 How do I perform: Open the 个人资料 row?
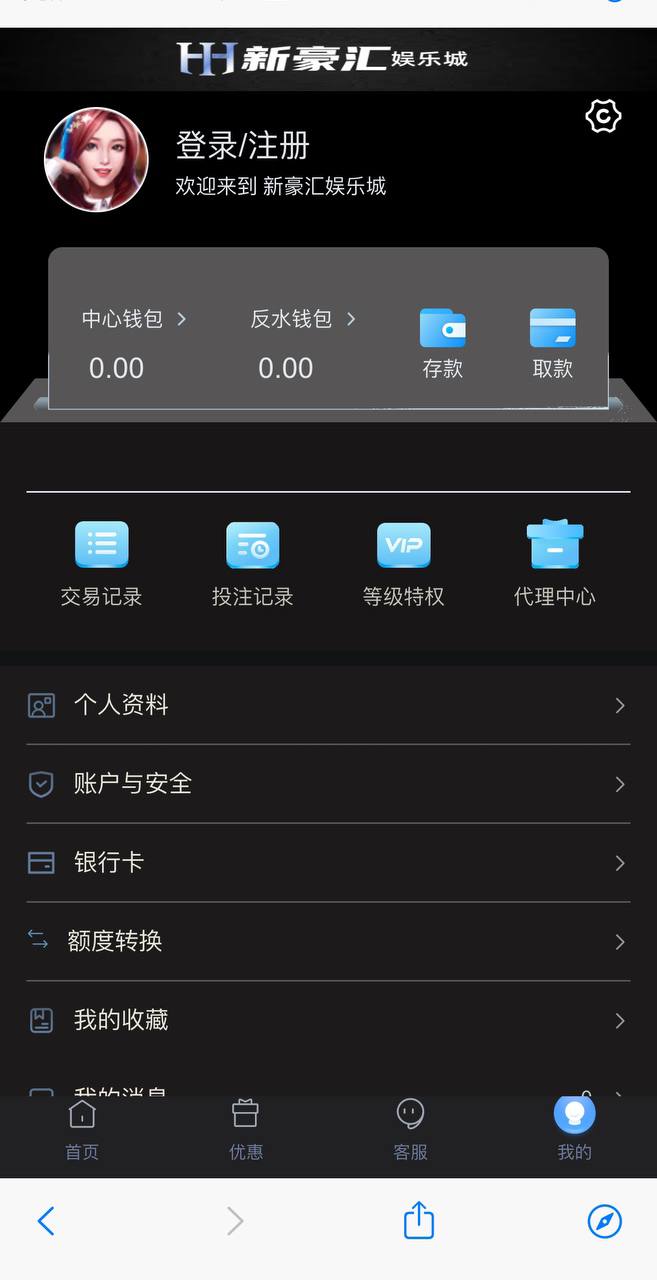pos(328,705)
